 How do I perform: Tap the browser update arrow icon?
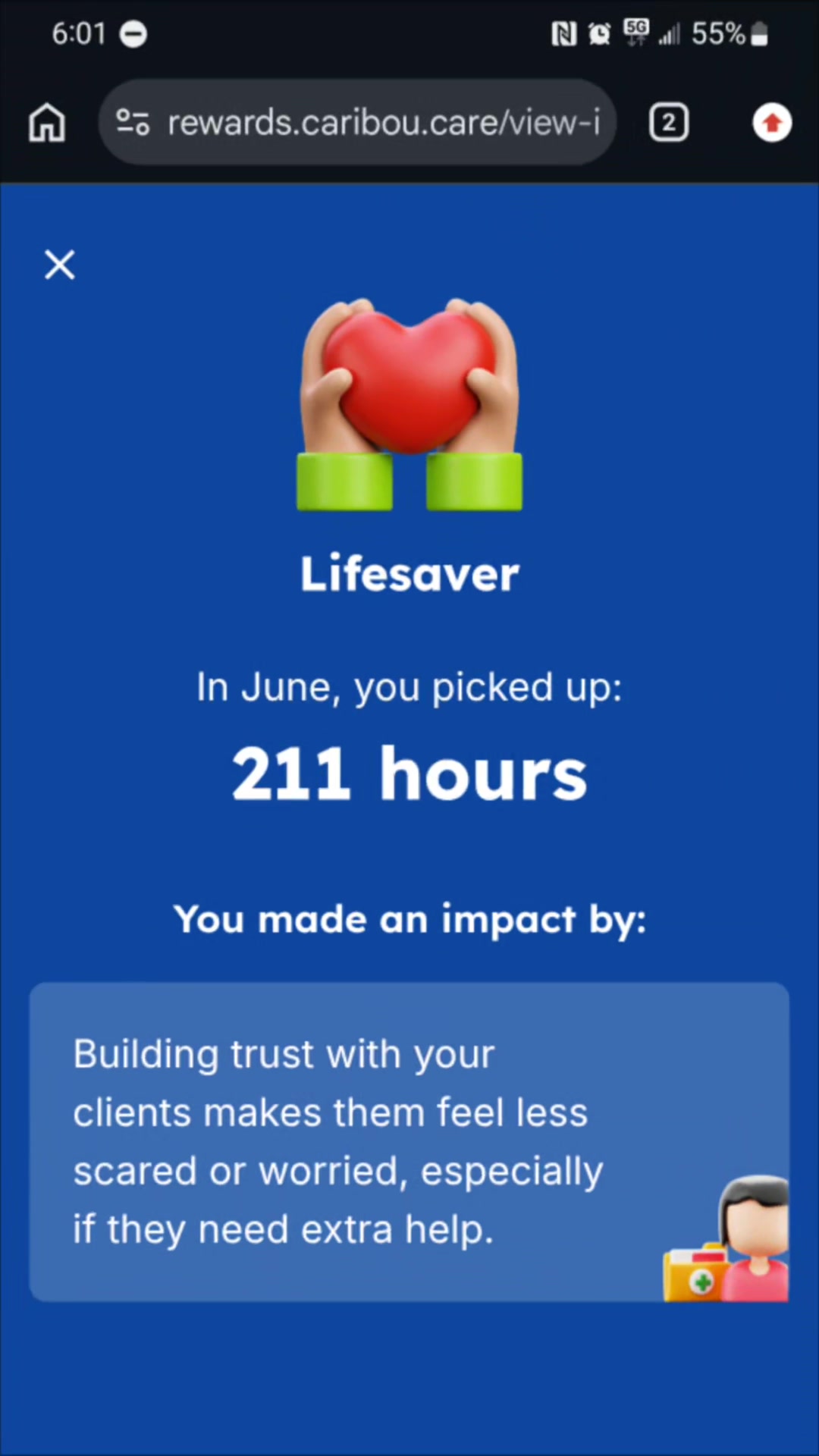pos(772,123)
